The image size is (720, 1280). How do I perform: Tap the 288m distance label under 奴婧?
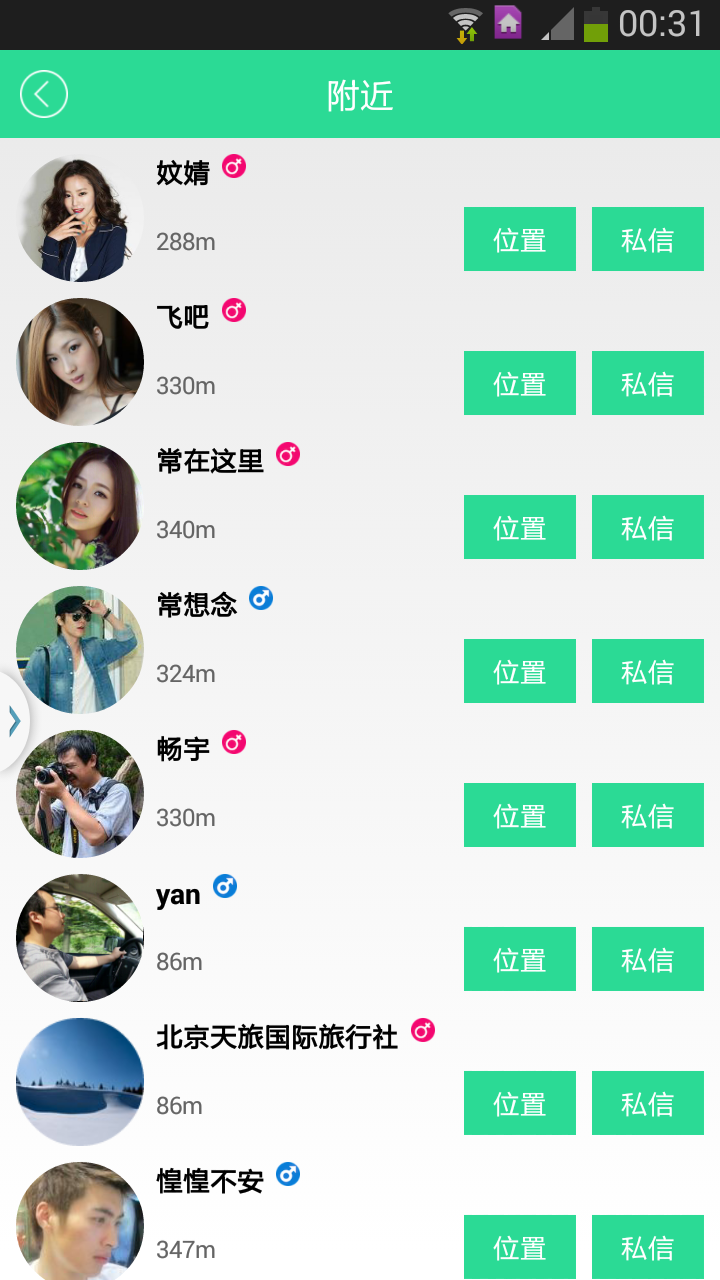click(185, 241)
